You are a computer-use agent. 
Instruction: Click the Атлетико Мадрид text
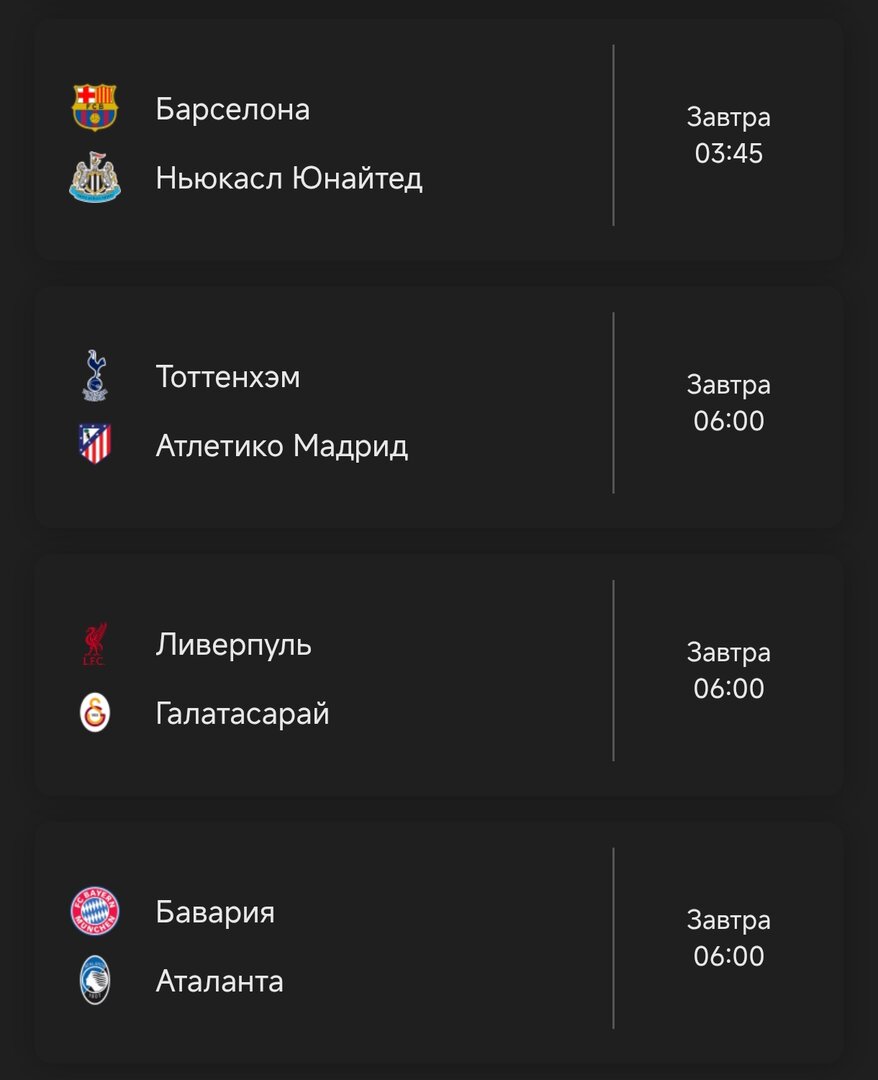coord(281,447)
